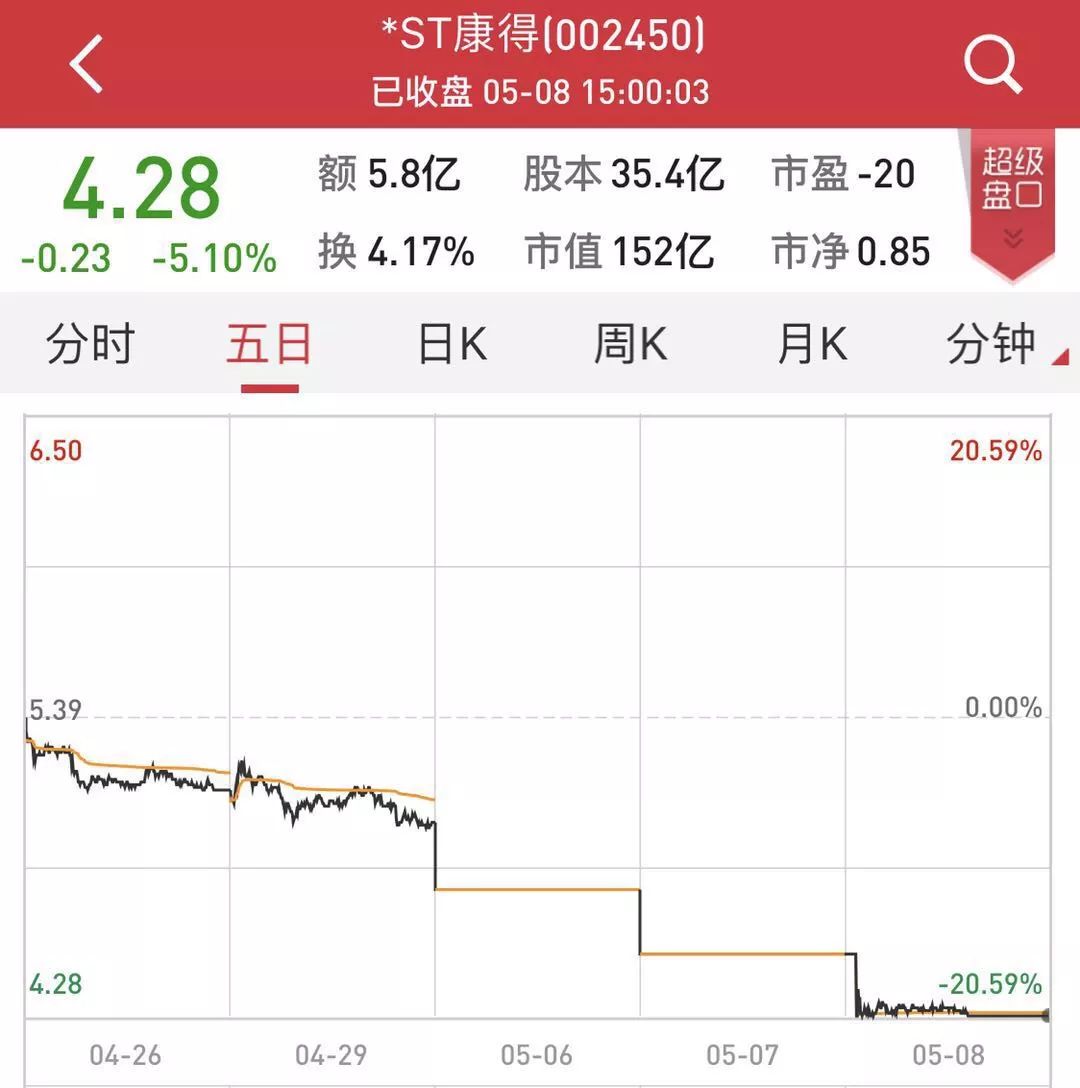The height and width of the screenshot is (1088, 1080).
Task: Expand the 超级盘口 panel
Action: coord(1012,200)
